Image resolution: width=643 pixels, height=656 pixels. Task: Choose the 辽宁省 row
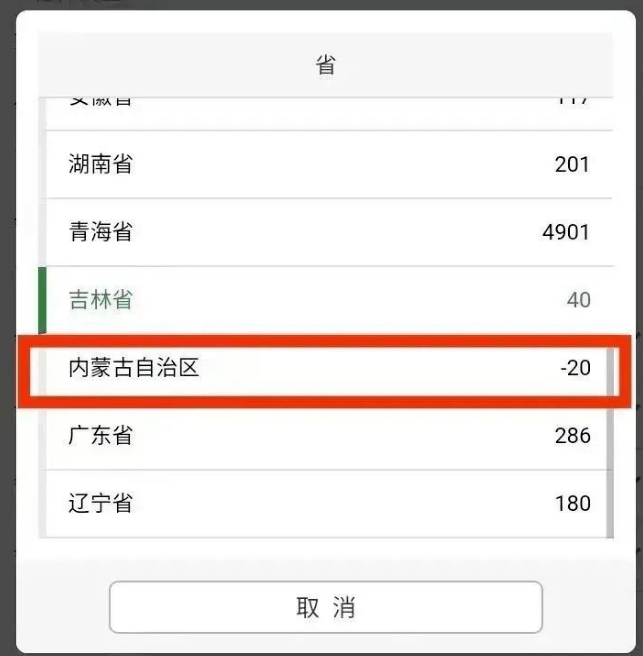click(x=325, y=503)
